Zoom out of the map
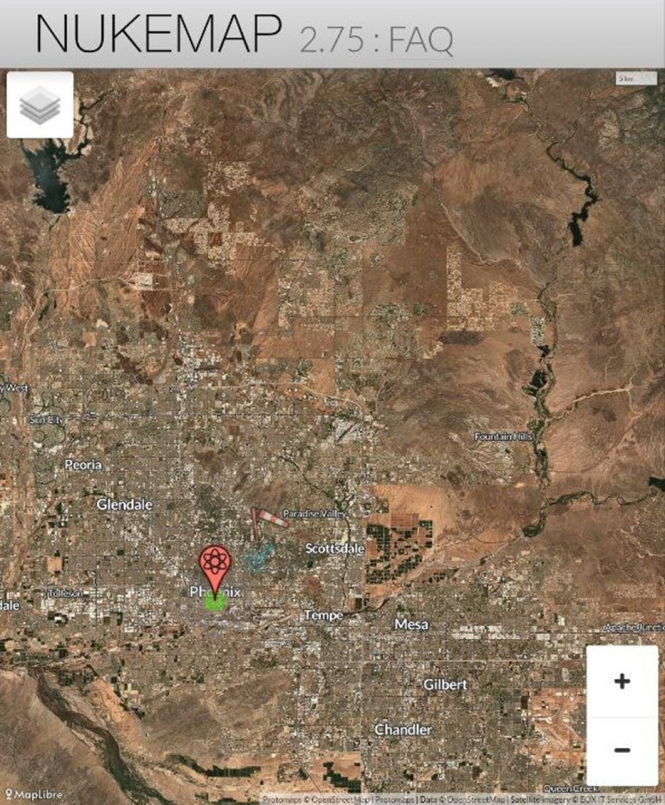Viewport: 665px width, 805px height. click(x=622, y=750)
